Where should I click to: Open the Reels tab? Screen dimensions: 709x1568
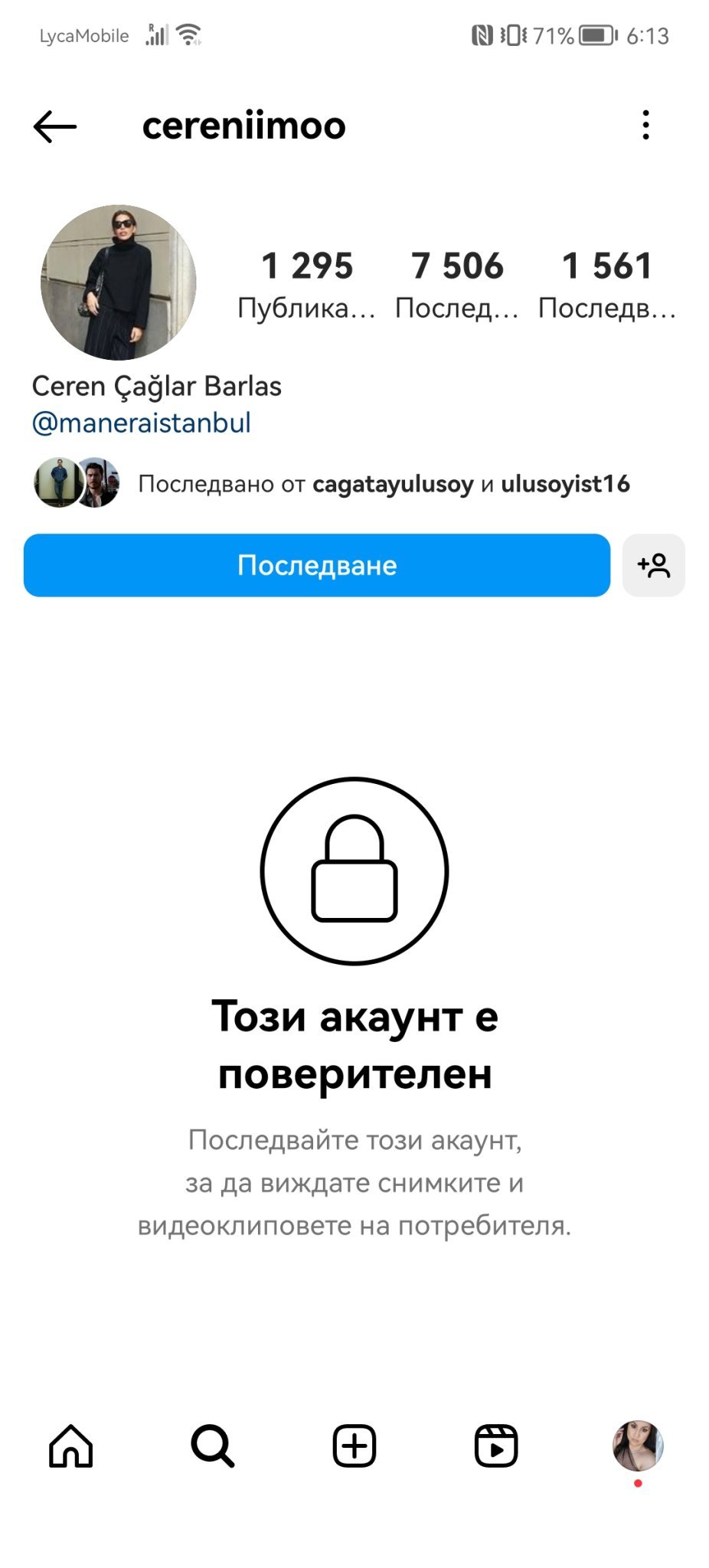click(496, 1446)
